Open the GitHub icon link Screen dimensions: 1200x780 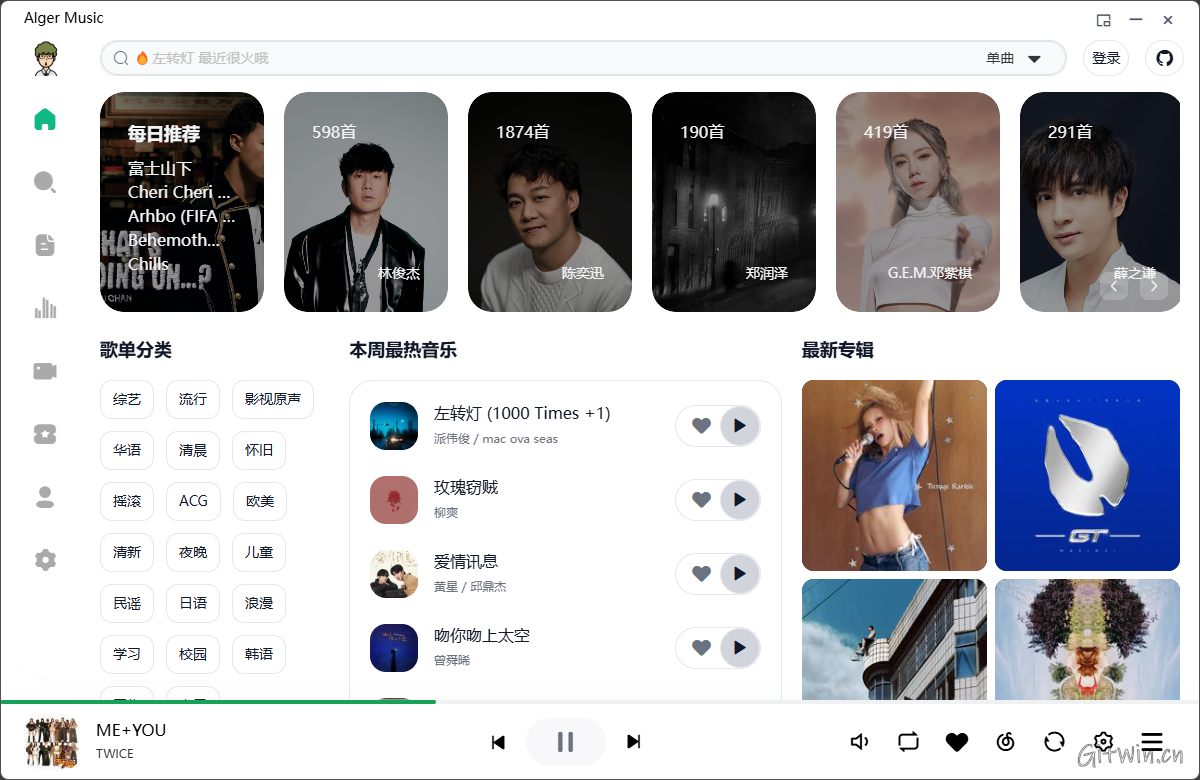click(x=1164, y=58)
